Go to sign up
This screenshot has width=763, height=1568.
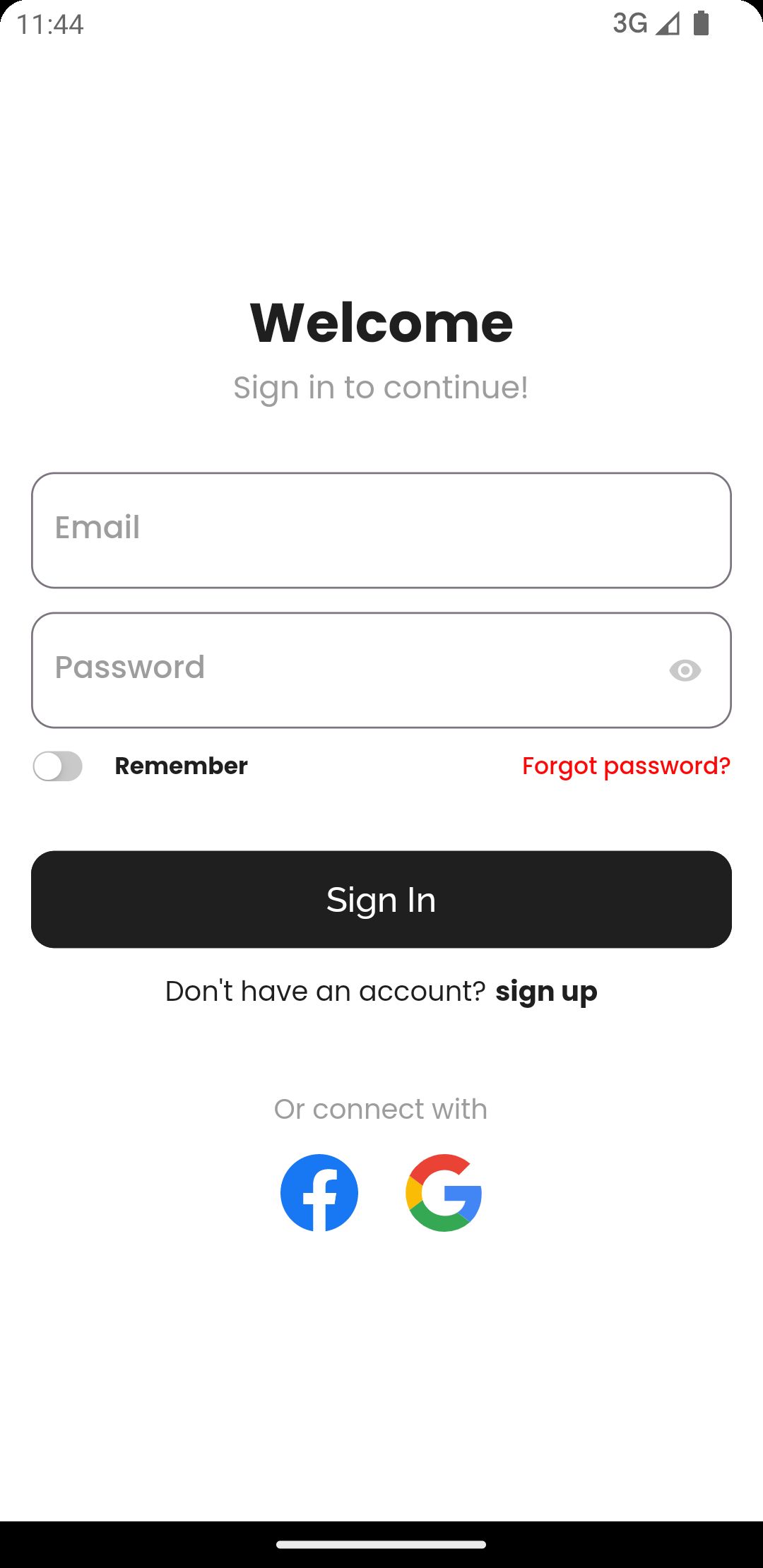coord(546,992)
